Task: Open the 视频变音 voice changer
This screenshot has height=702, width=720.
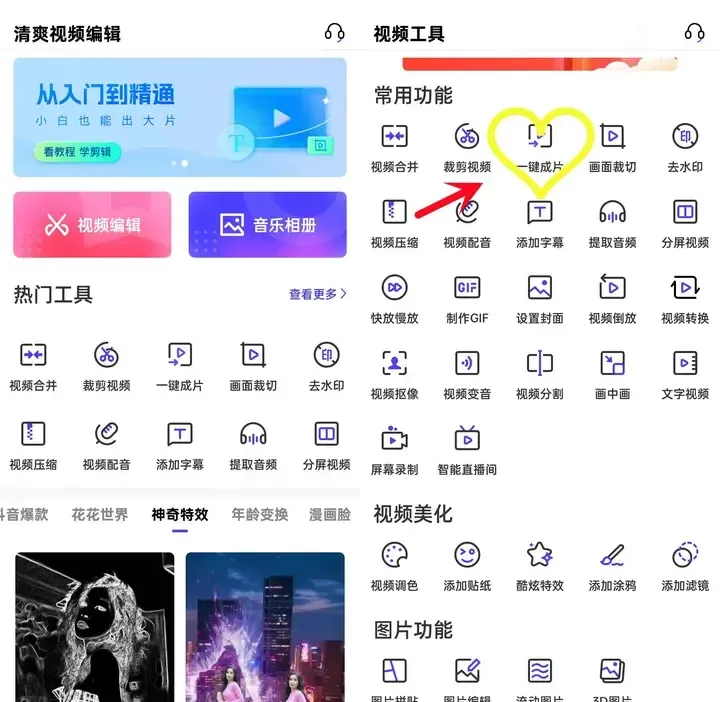Action: point(467,373)
